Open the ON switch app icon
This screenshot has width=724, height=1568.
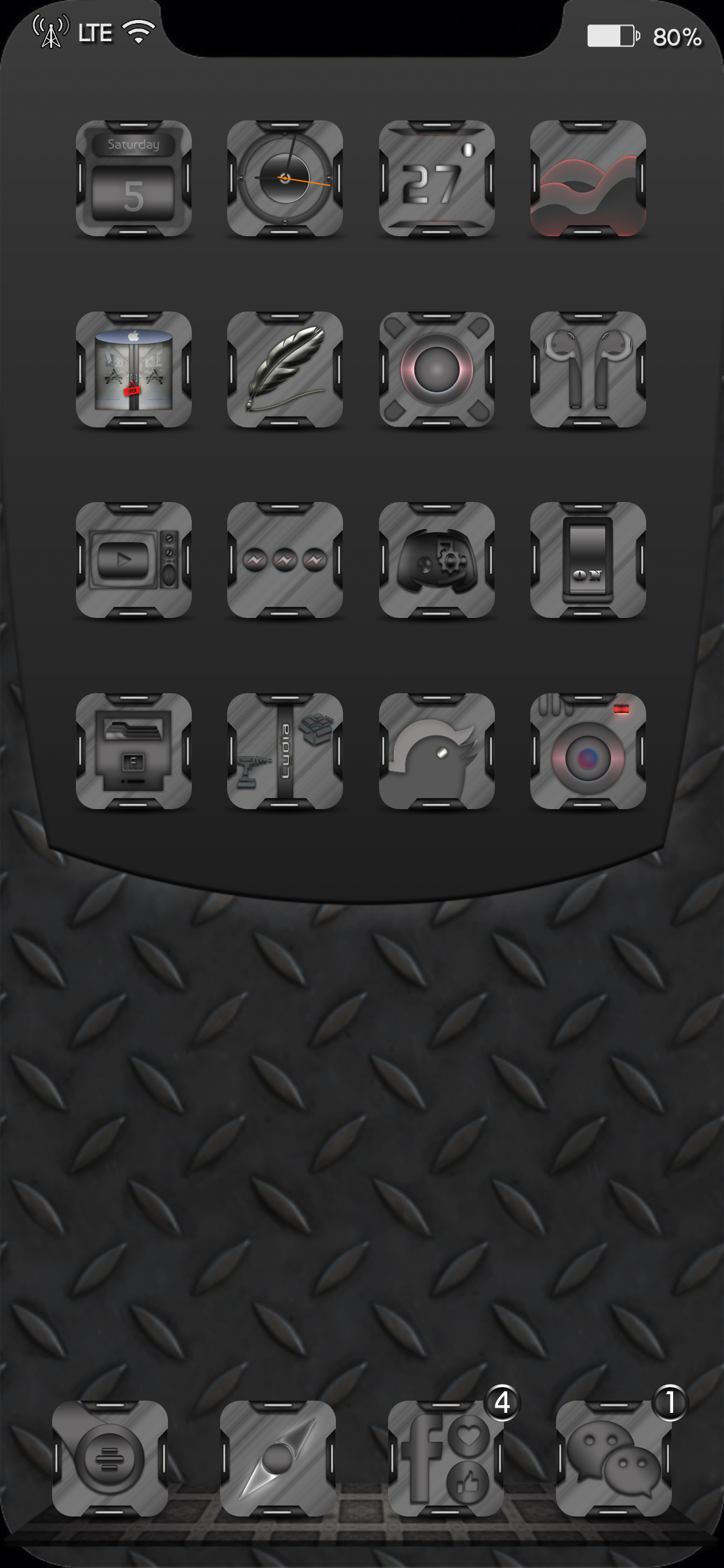point(588,560)
